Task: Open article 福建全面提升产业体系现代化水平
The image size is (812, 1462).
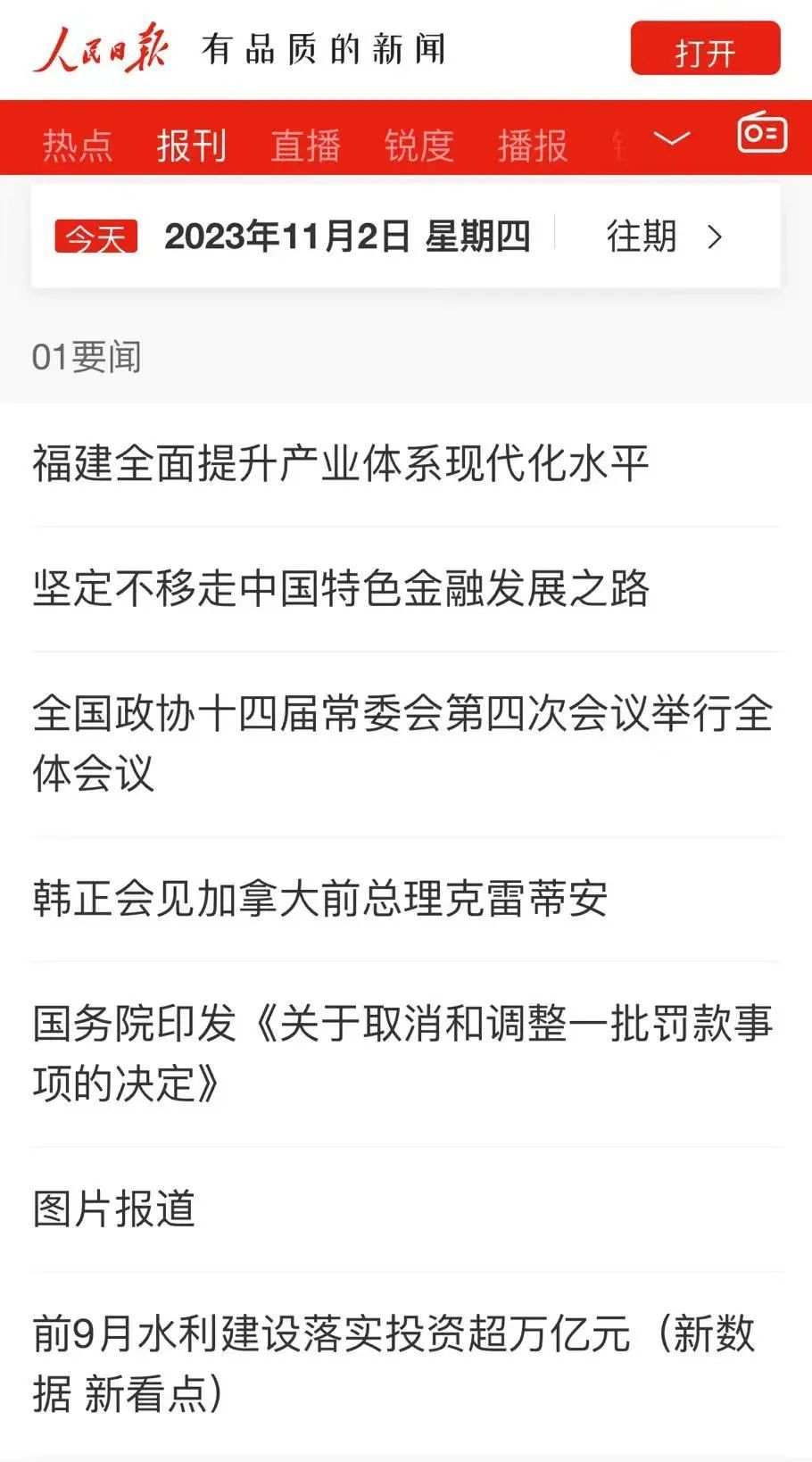Action: 341,463
